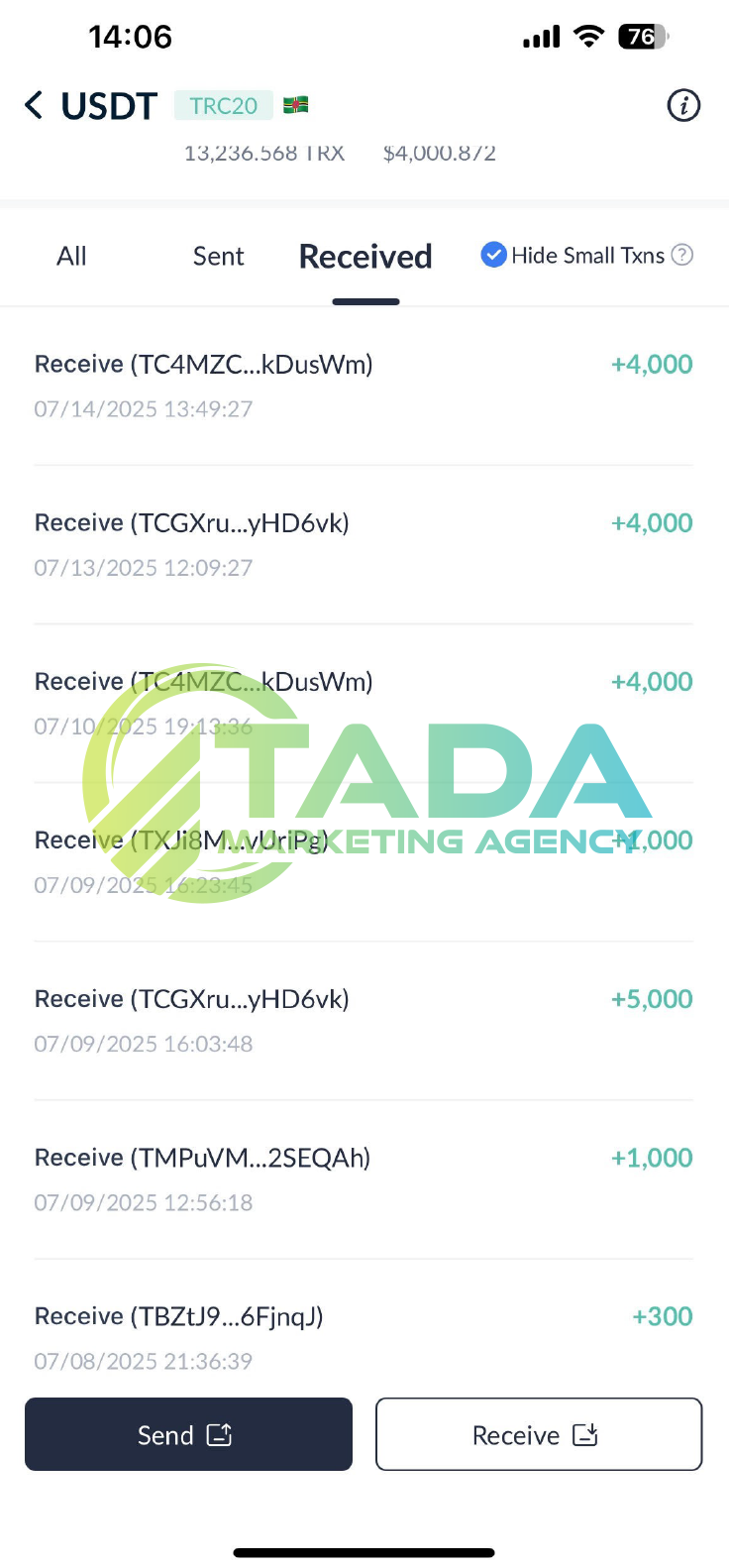Show help for Hide Small Txns
This screenshot has width=729, height=1568.
682,255
